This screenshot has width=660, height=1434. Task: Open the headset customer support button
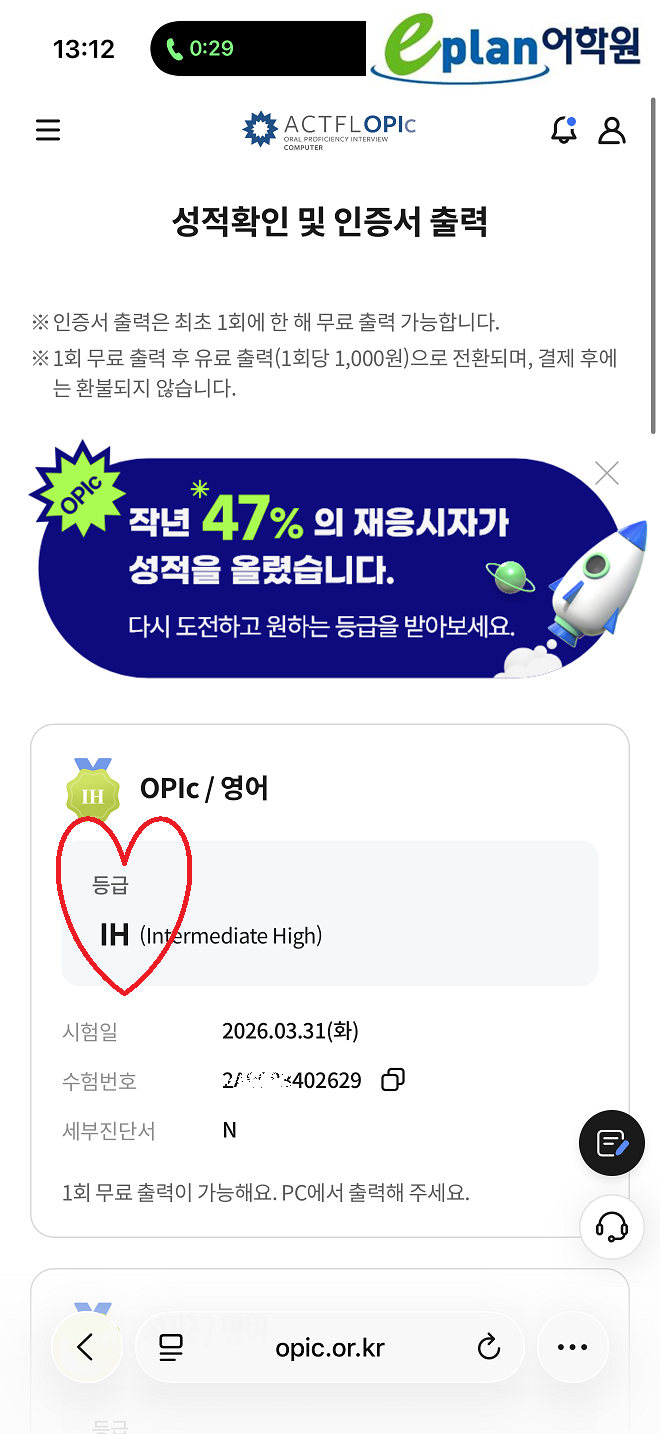click(612, 1226)
